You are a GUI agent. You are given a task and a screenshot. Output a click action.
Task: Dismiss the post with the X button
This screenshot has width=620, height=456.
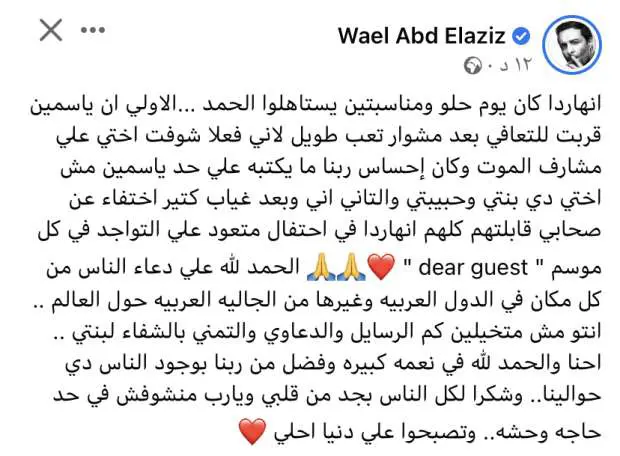tap(49, 31)
